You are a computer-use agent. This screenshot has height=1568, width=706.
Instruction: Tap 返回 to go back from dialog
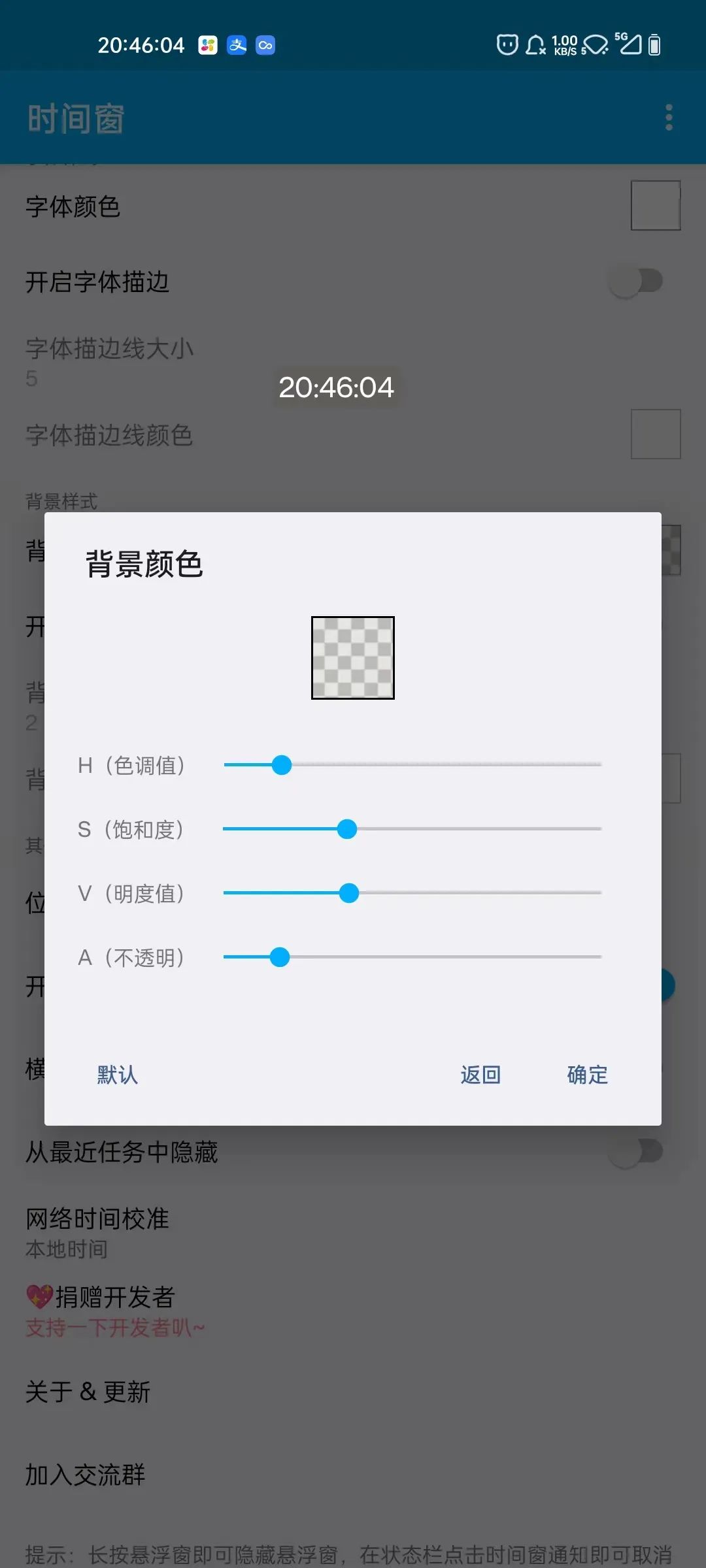480,1075
